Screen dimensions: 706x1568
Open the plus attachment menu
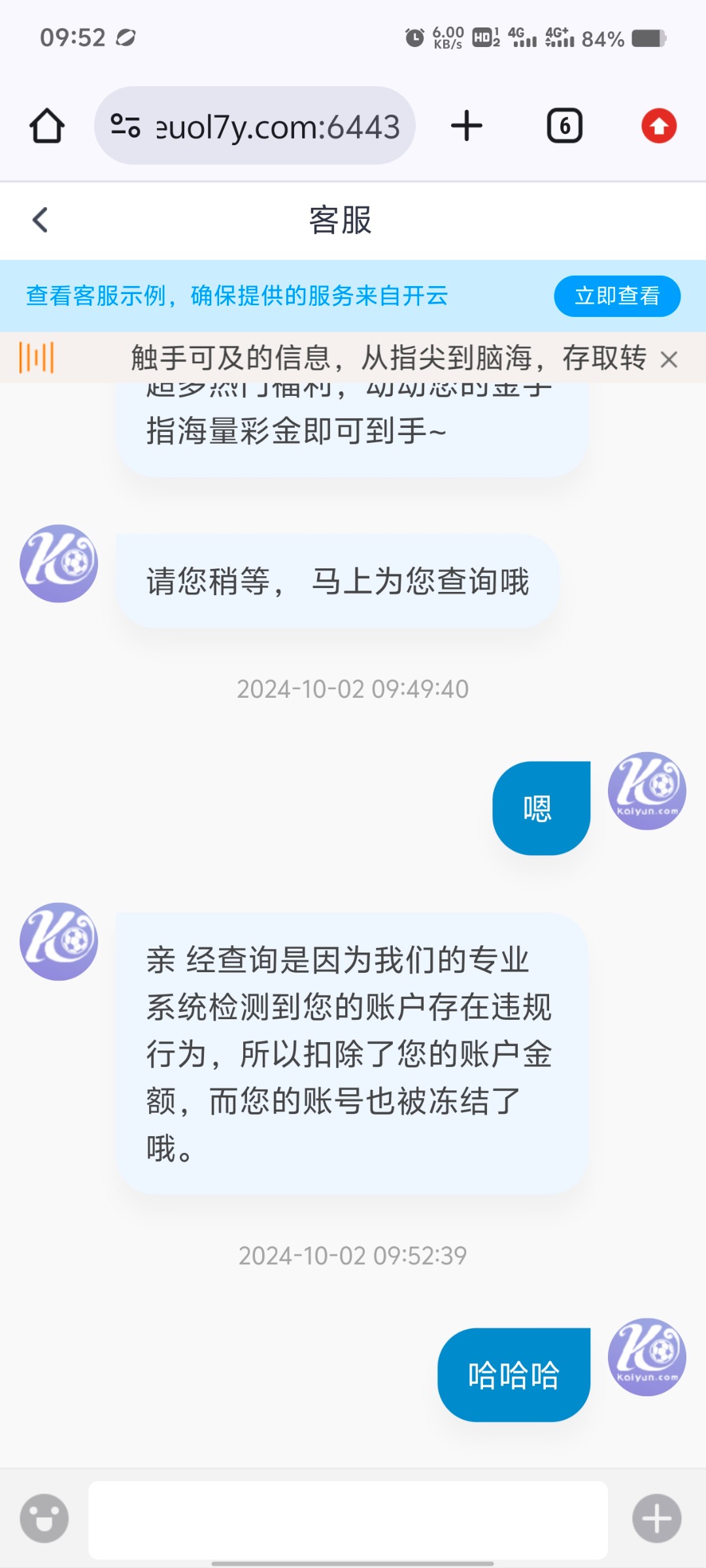657,1518
